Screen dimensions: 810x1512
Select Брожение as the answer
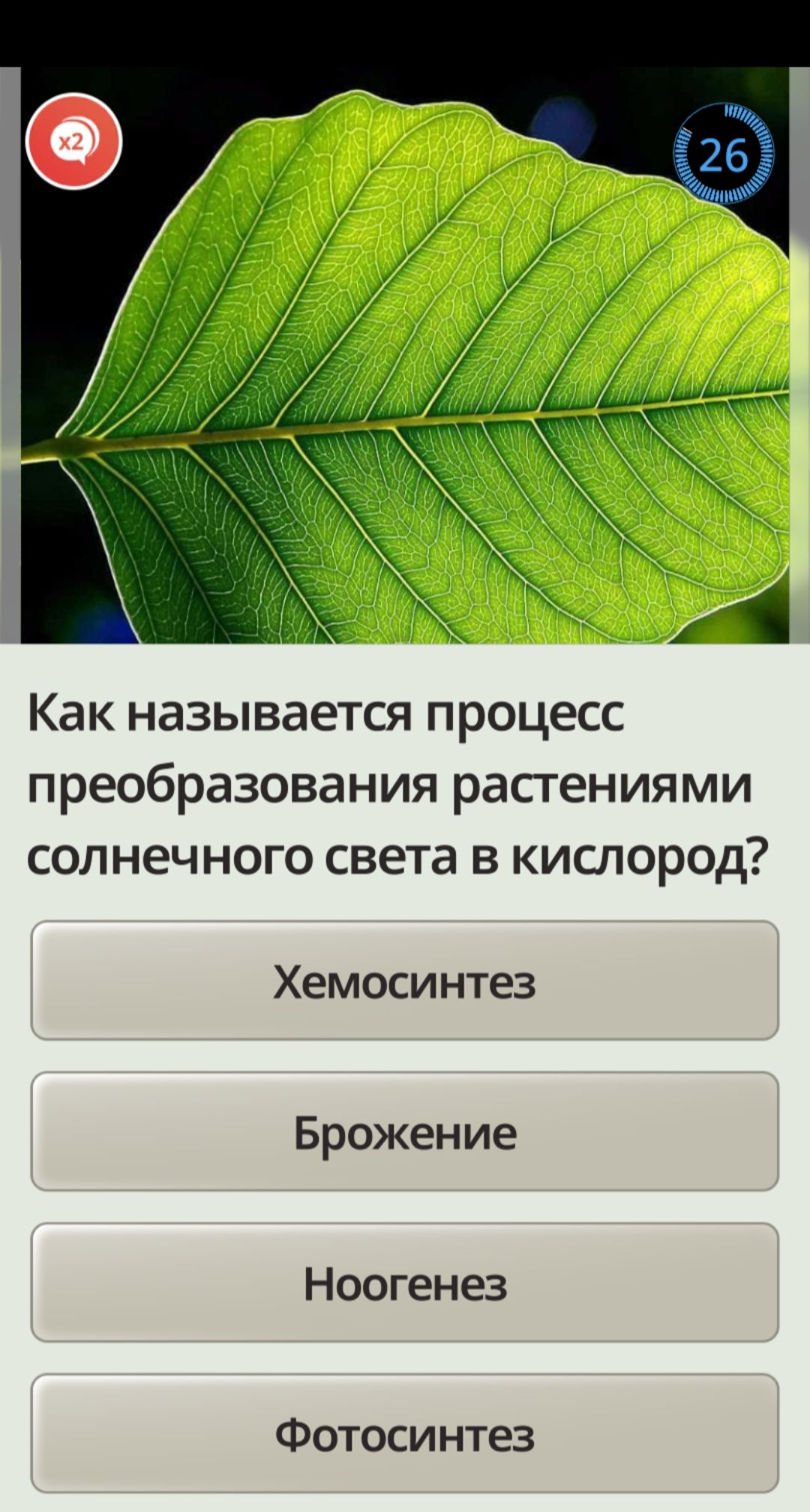[405, 1132]
